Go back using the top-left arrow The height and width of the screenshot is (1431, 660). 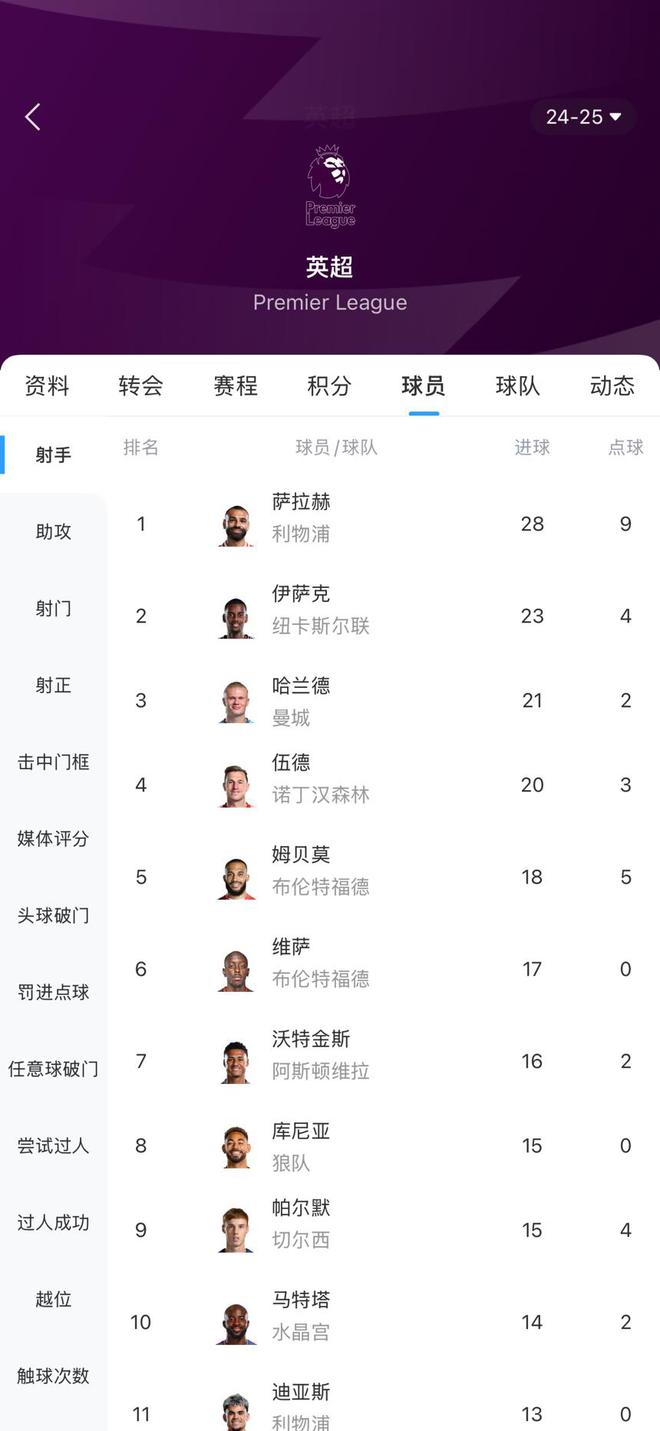pyautogui.click(x=33, y=117)
